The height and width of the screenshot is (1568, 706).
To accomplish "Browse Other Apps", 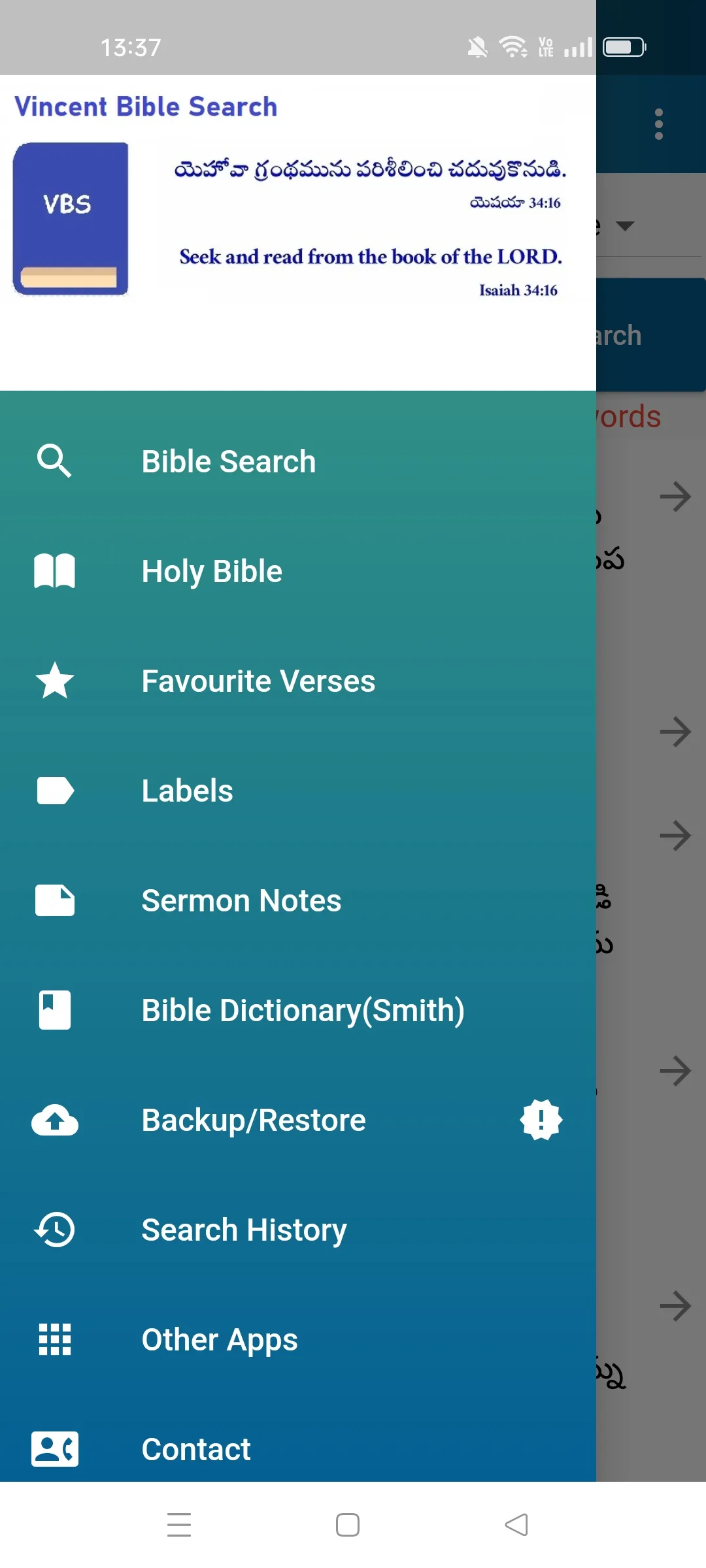I will (220, 1339).
